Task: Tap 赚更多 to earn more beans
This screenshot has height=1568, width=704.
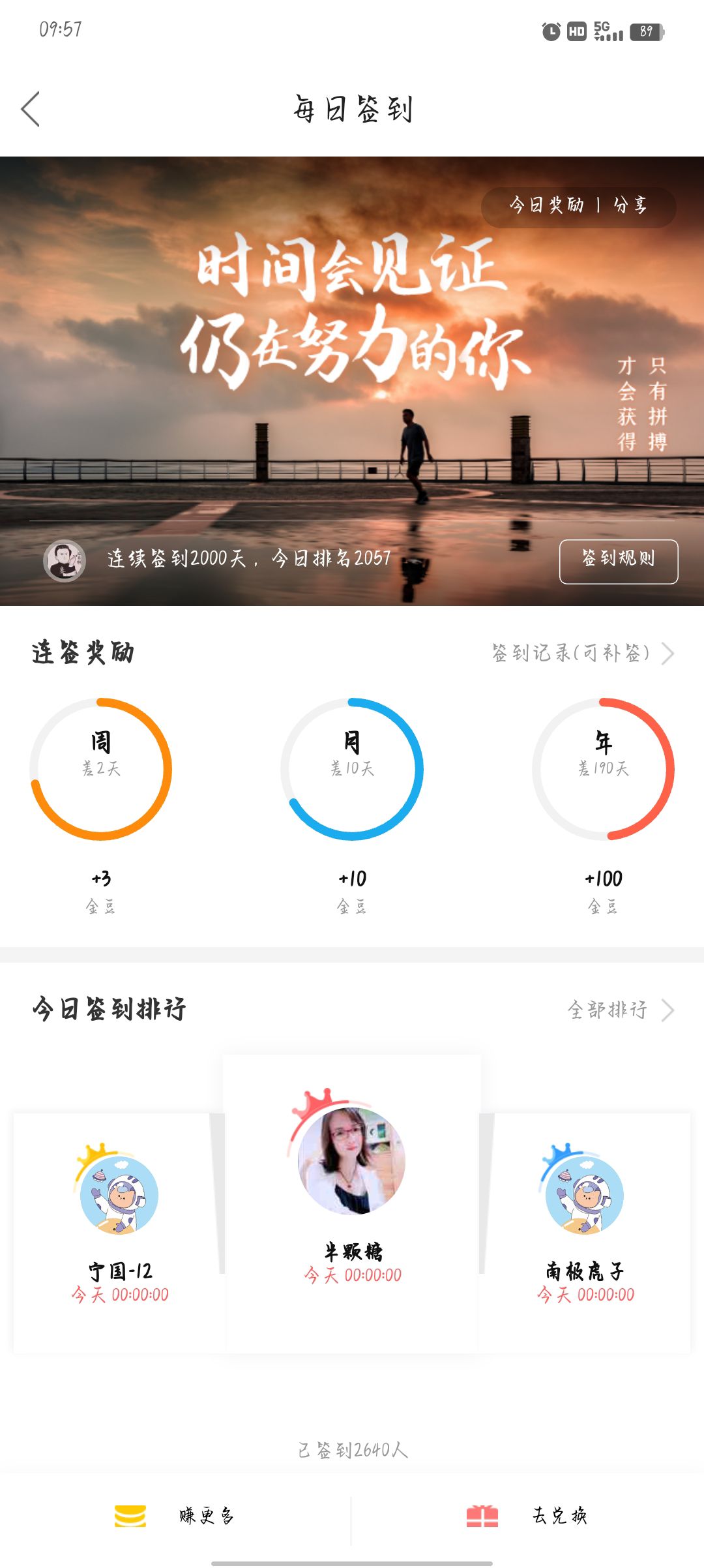Action: [176, 1516]
